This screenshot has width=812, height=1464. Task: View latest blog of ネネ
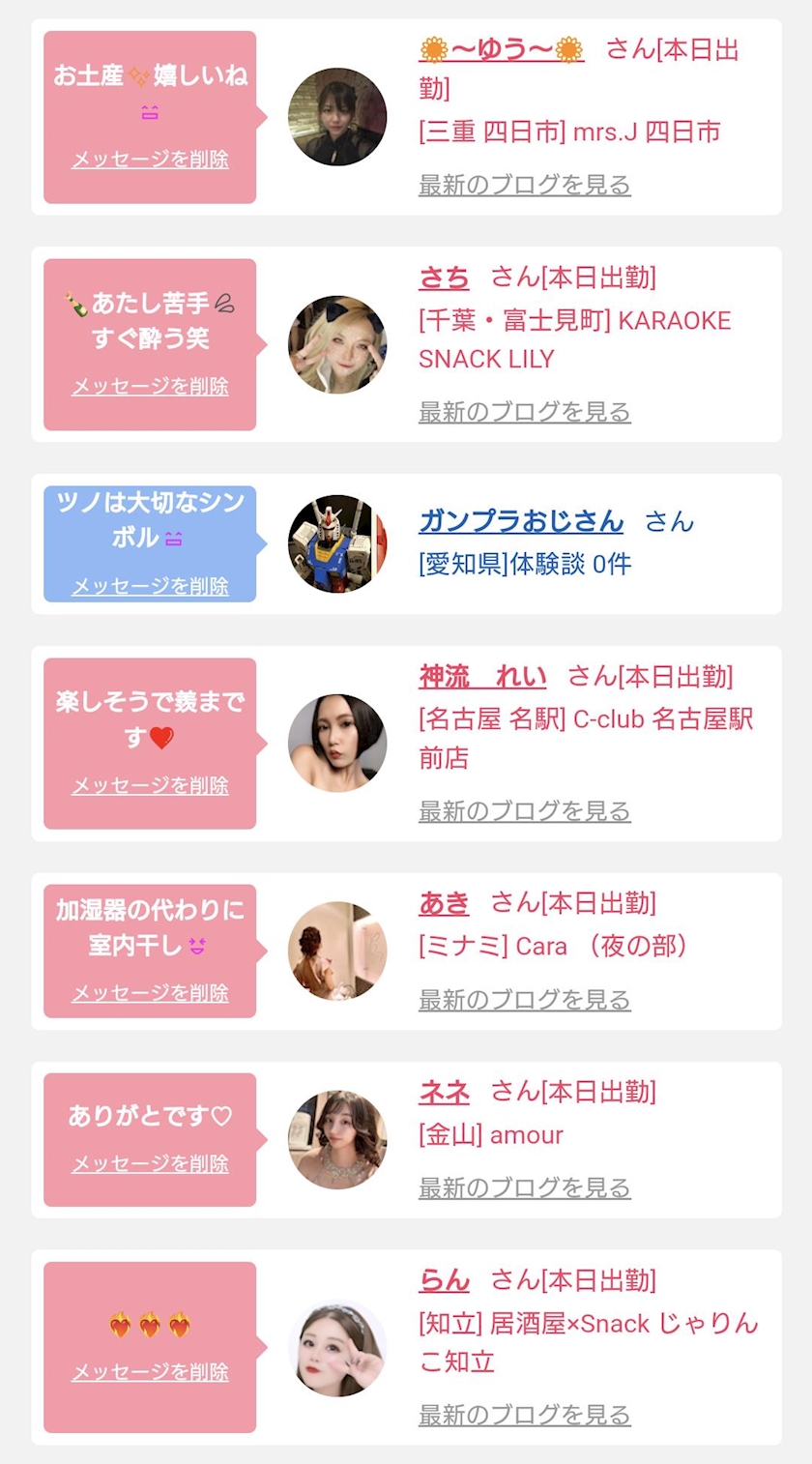click(x=524, y=1187)
